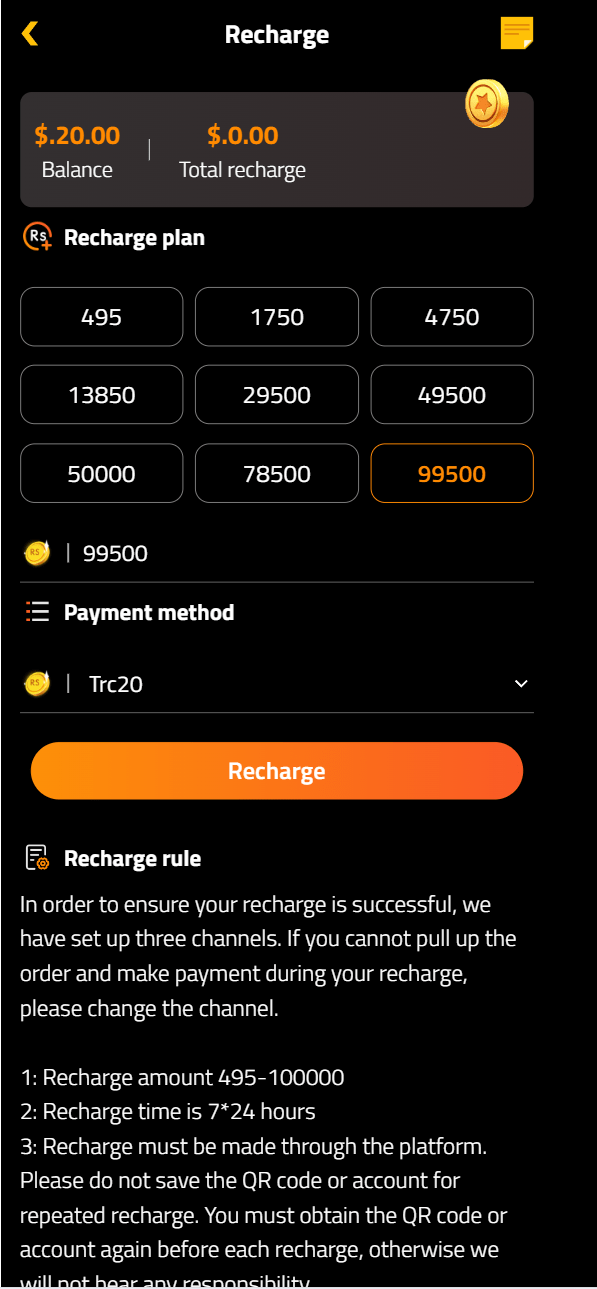Pick the 78500 recharge plan
Image resolution: width=597 pixels, height=1289 pixels.
click(x=277, y=473)
